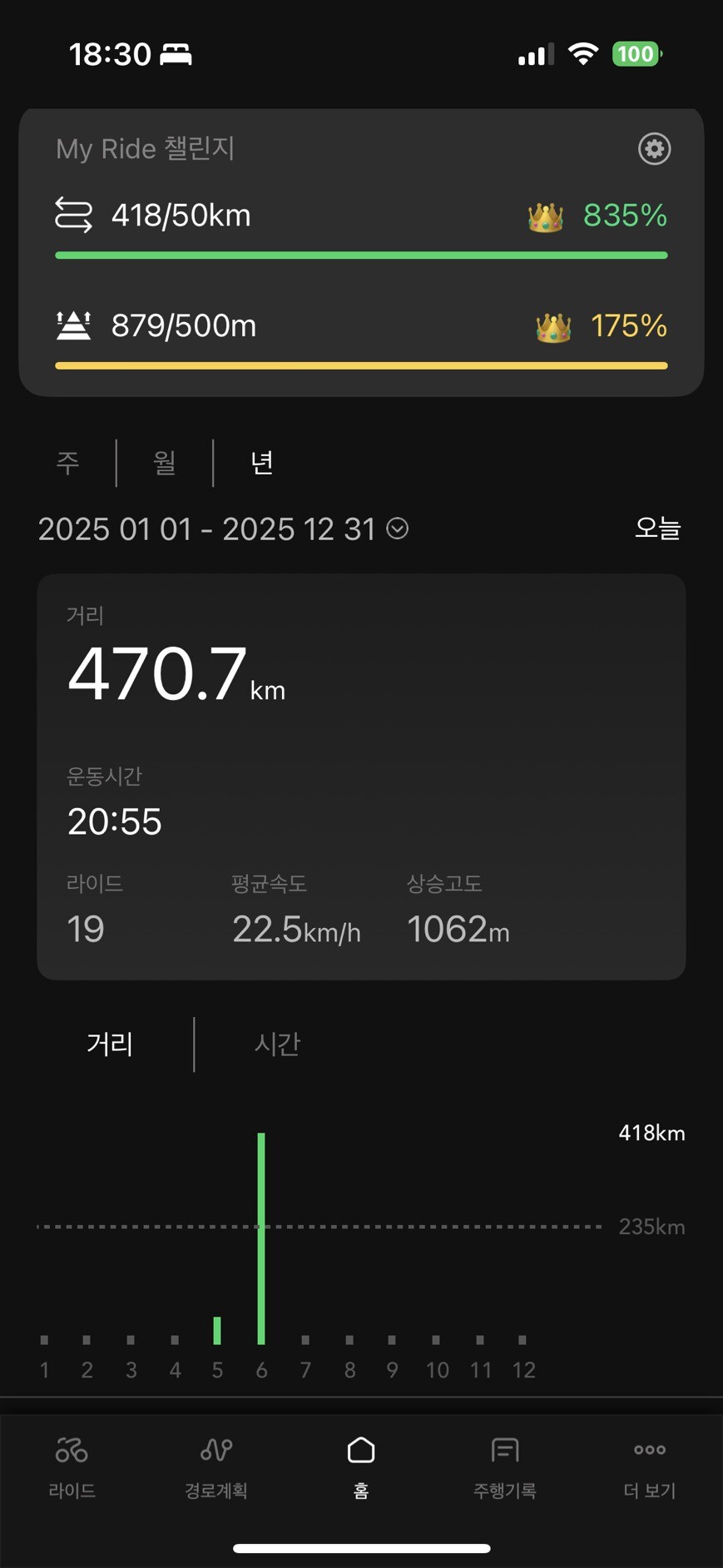
Task: Show the 거리 (distance) chart
Action: (110, 1044)
